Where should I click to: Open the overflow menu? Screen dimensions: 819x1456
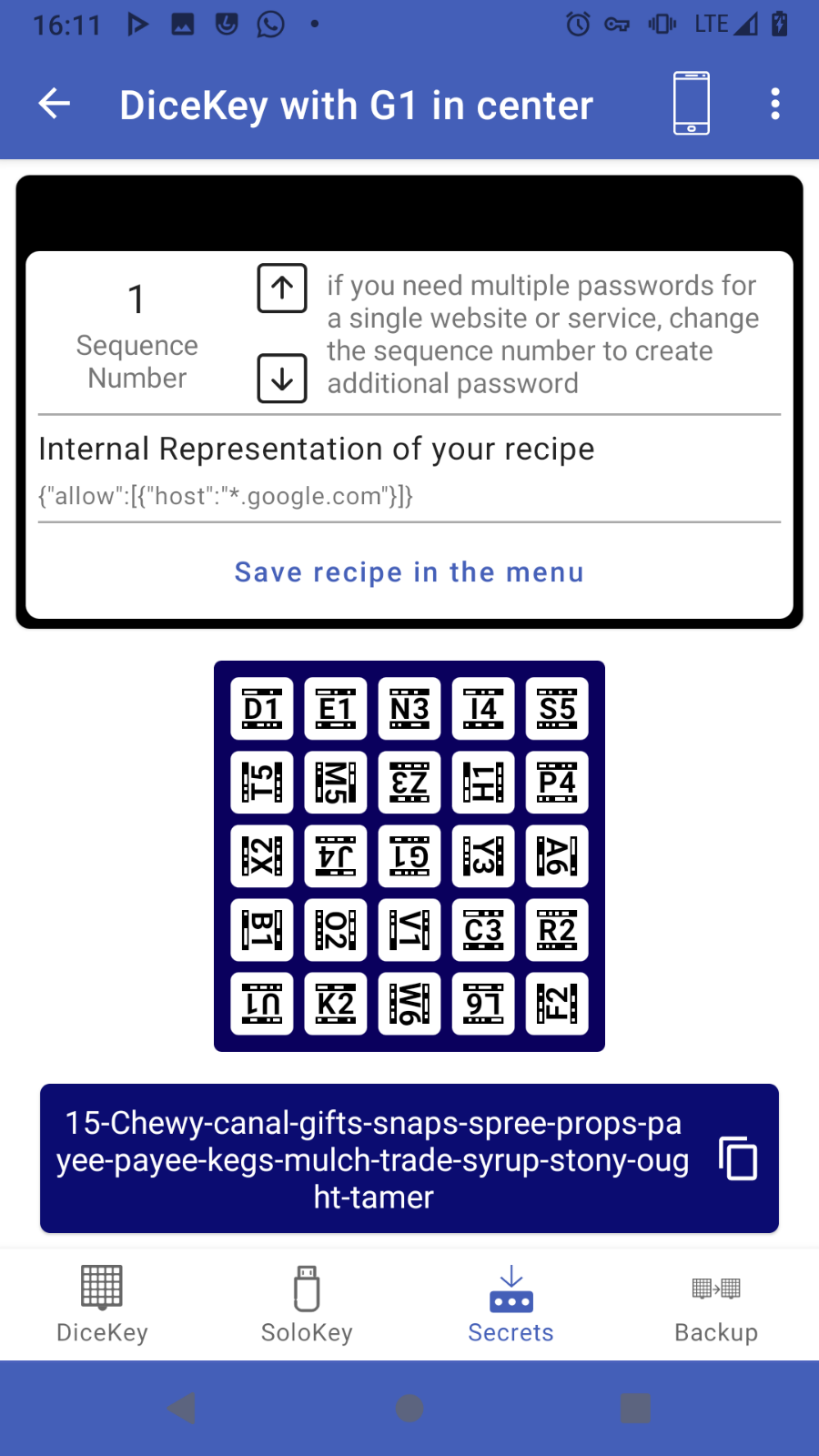pyautogui.click(x=774, y=104)
